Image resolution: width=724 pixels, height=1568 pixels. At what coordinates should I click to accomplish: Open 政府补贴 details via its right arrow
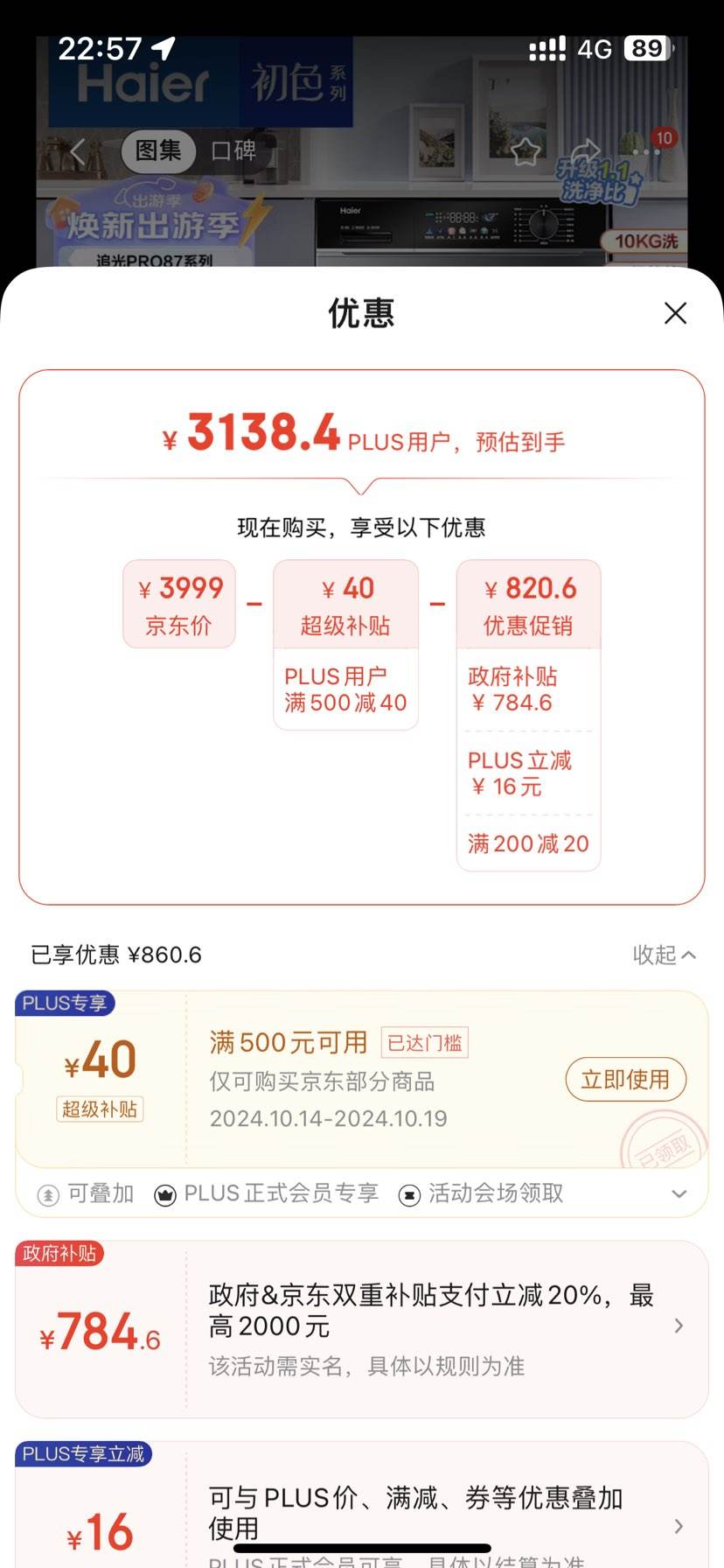680,1326
